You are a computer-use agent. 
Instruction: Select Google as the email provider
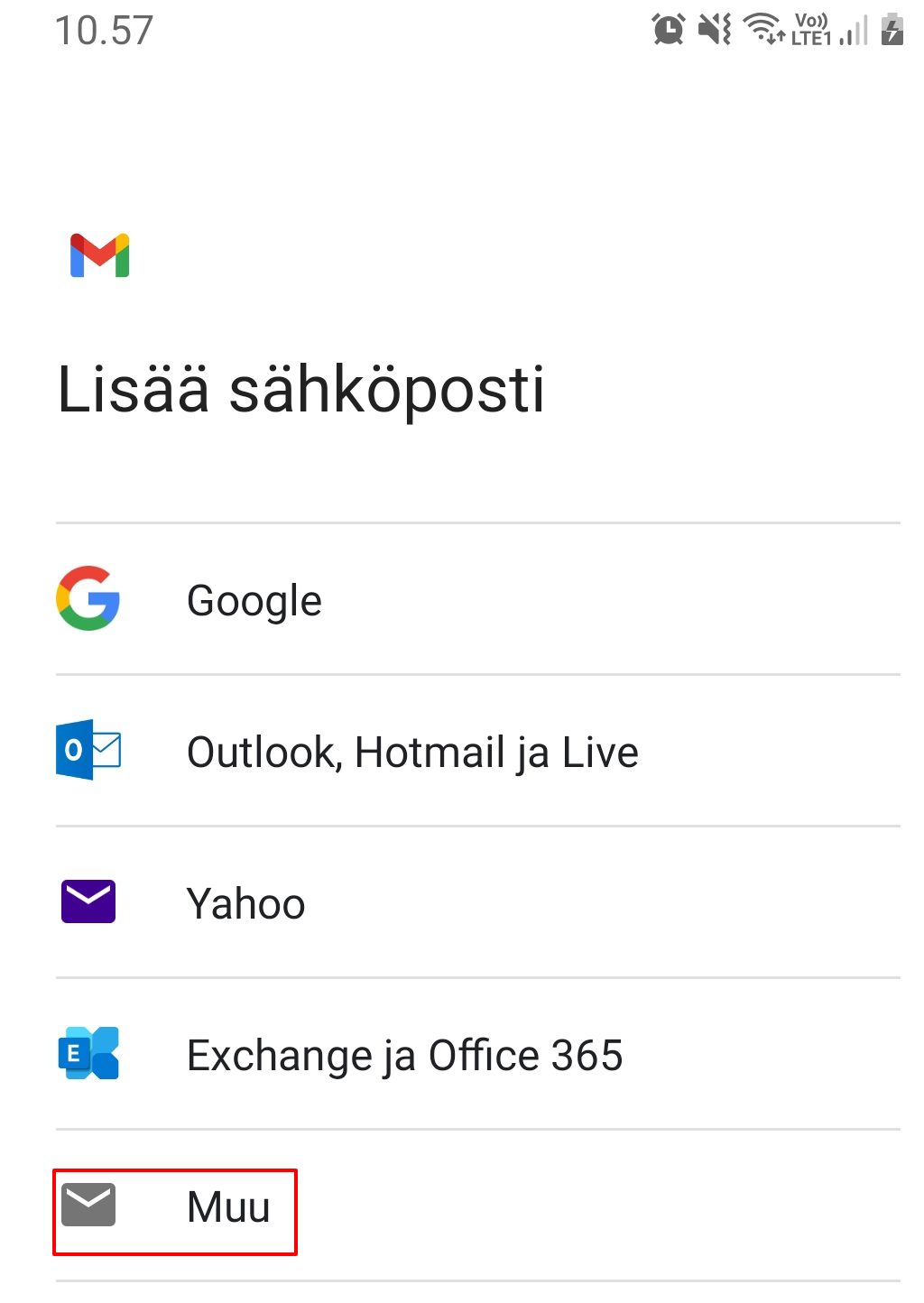pyautogui.click(x=254, y=600)
